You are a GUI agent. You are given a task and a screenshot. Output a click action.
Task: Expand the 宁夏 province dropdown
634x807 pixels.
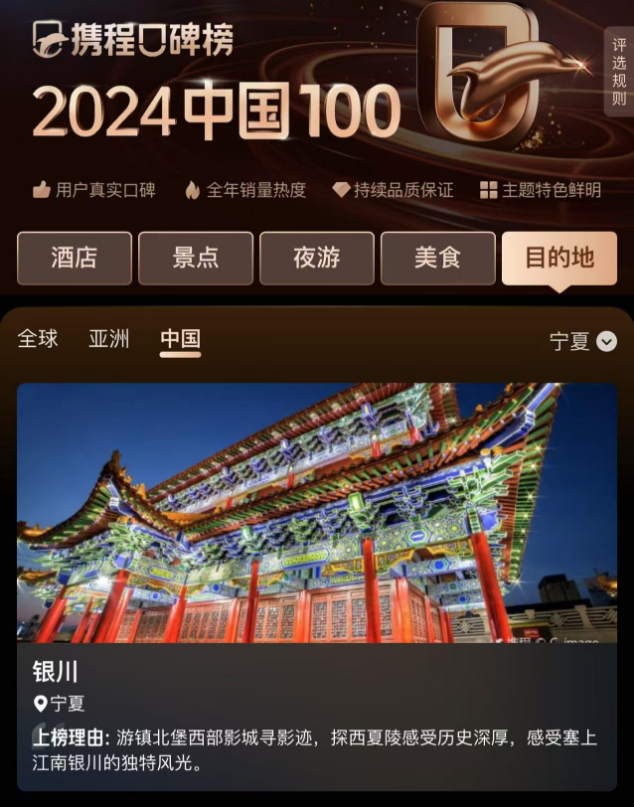coord(584,341)
